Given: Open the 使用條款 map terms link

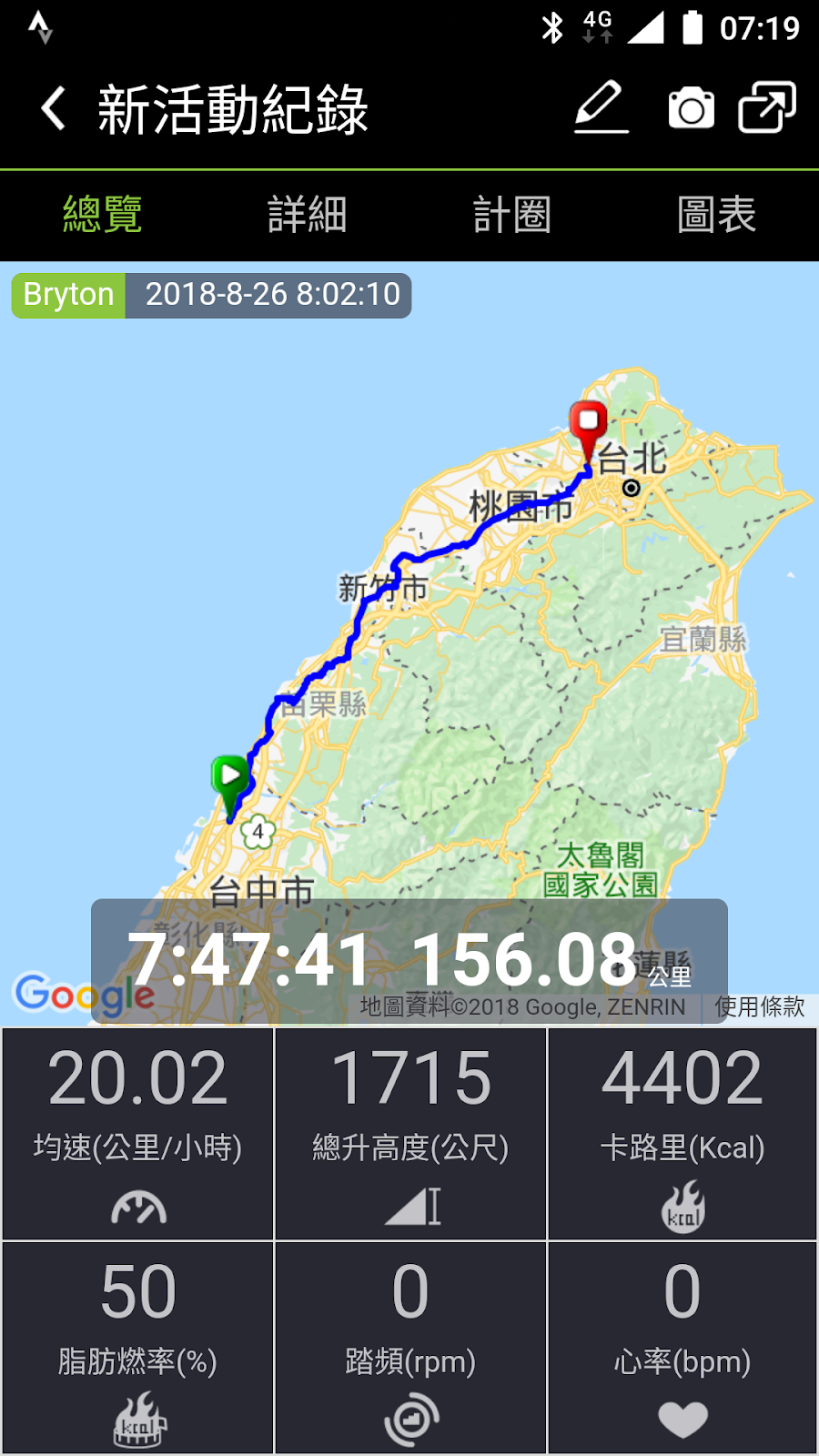Looking at the screenshot, I should (x=759, y=1006).
